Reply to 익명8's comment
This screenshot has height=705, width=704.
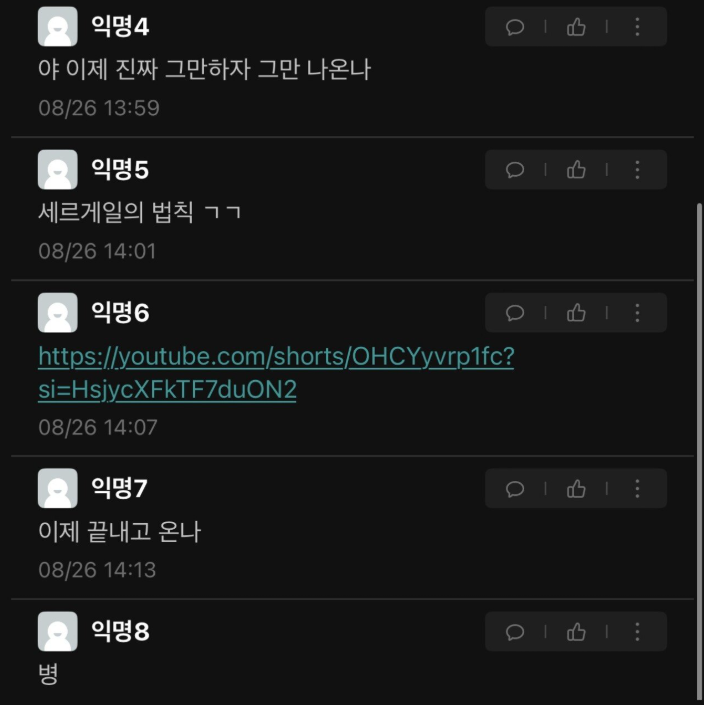(x=515, y=632)
